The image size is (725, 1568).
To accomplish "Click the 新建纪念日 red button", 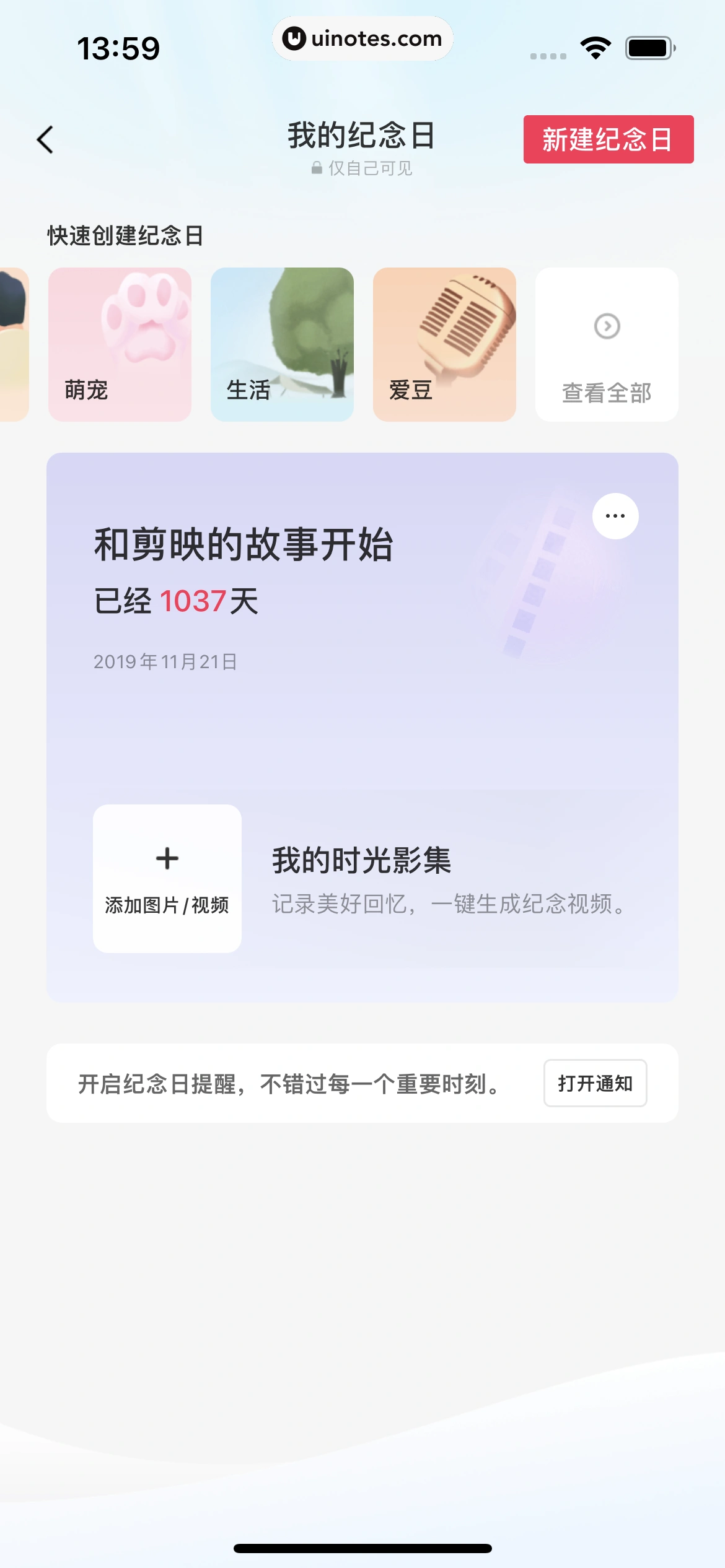I will (x=608, y=140).
